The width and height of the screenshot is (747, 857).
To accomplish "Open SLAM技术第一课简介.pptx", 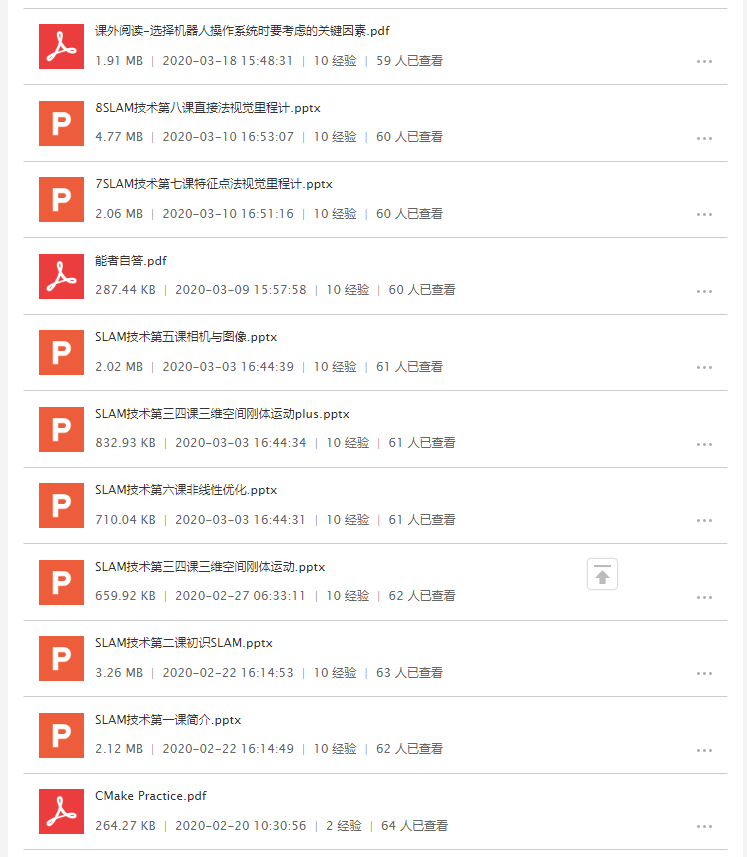I will [168, 720].
